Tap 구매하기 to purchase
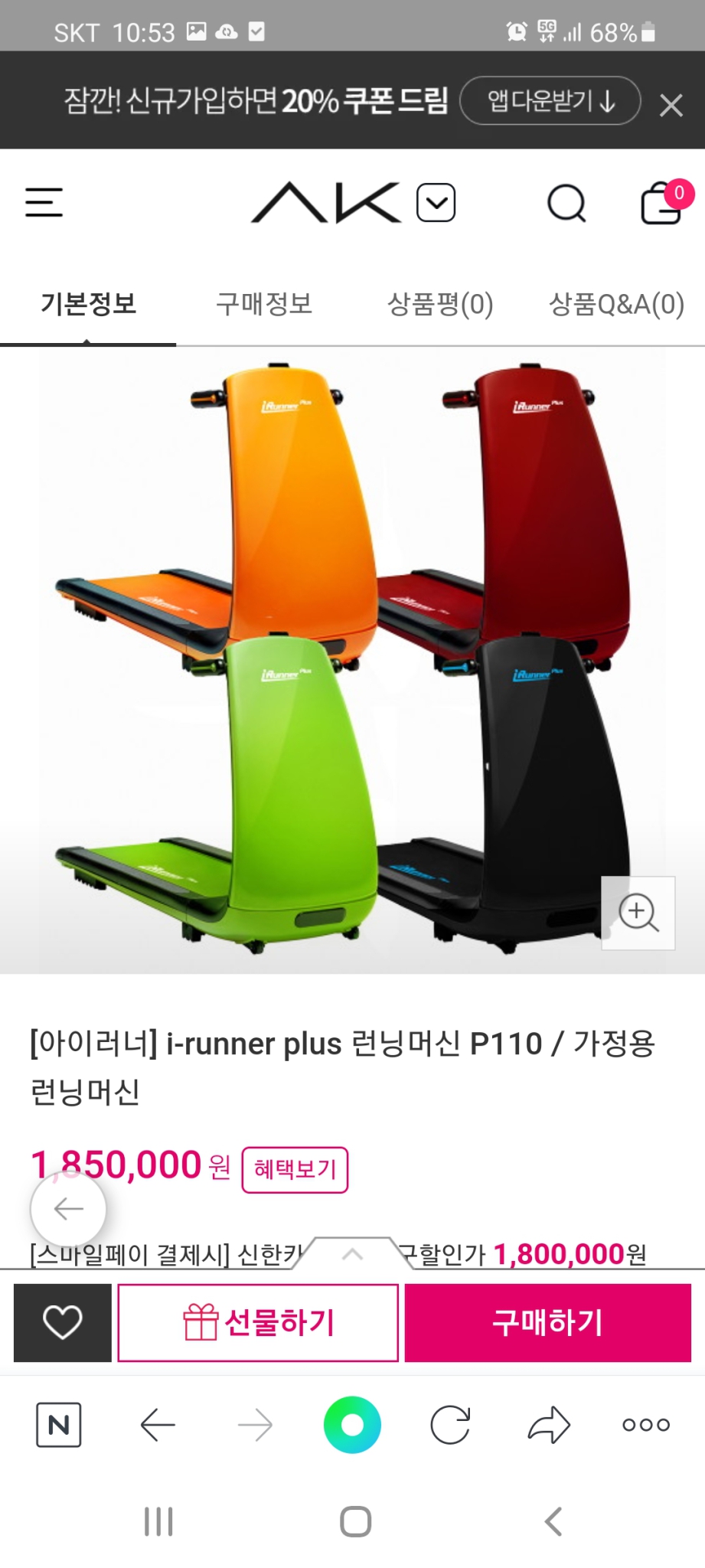This screenshot has height=1568, width=705. (547, 1320)
